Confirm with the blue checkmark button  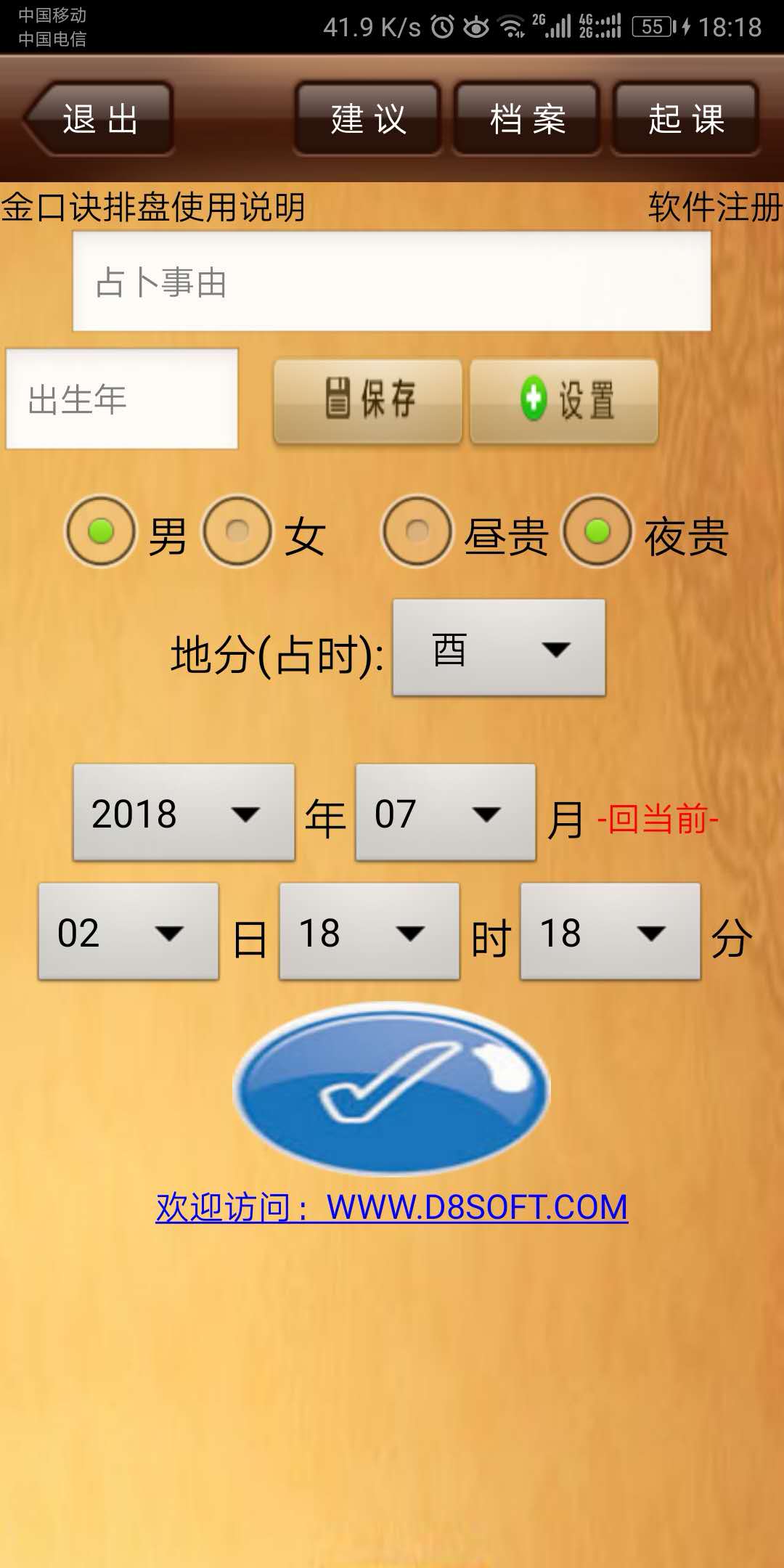(391, 1087)
